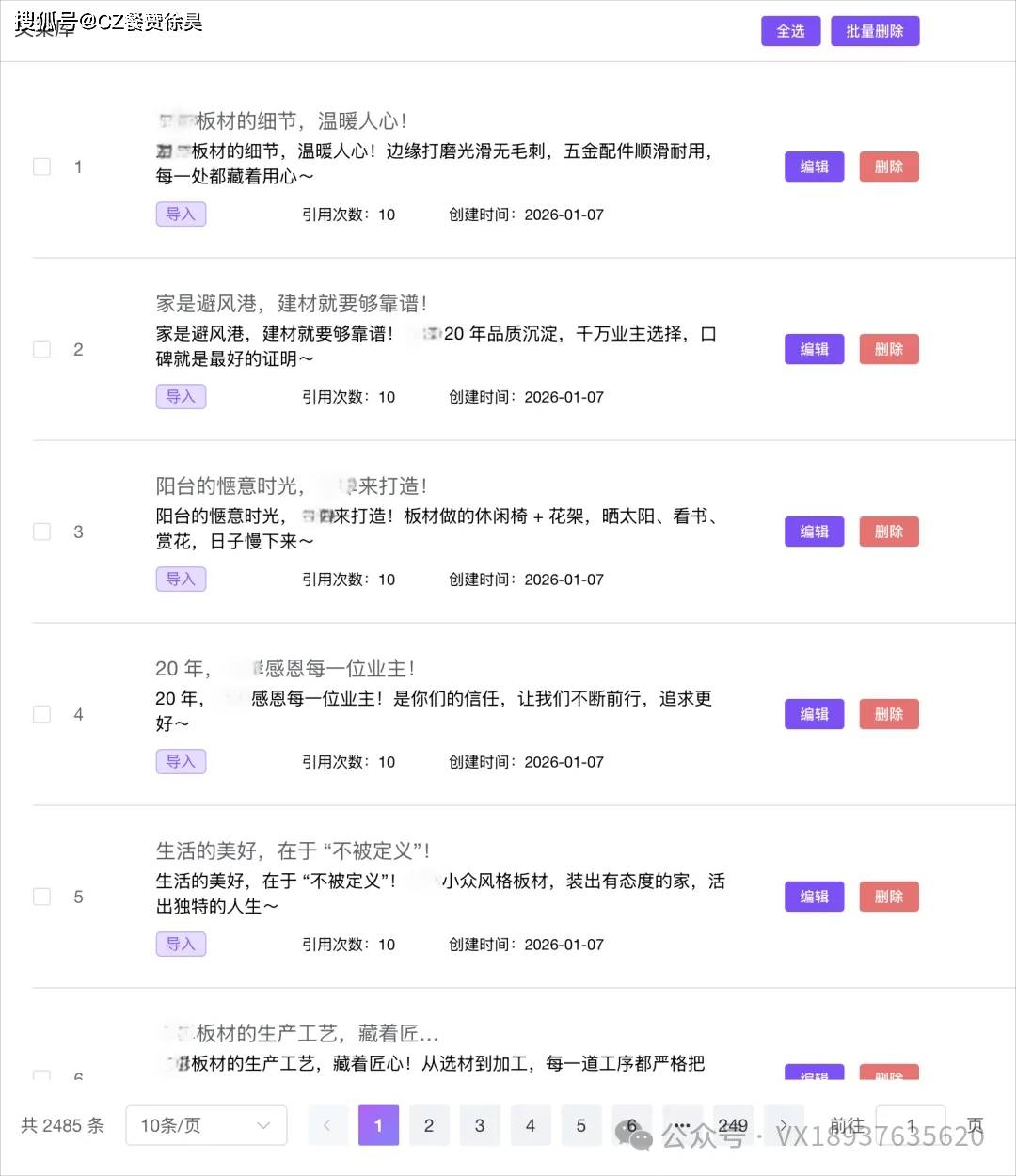Focus the 前往 page number input
Viewport: 1016px width, 1176px height.
(910, 1125)
